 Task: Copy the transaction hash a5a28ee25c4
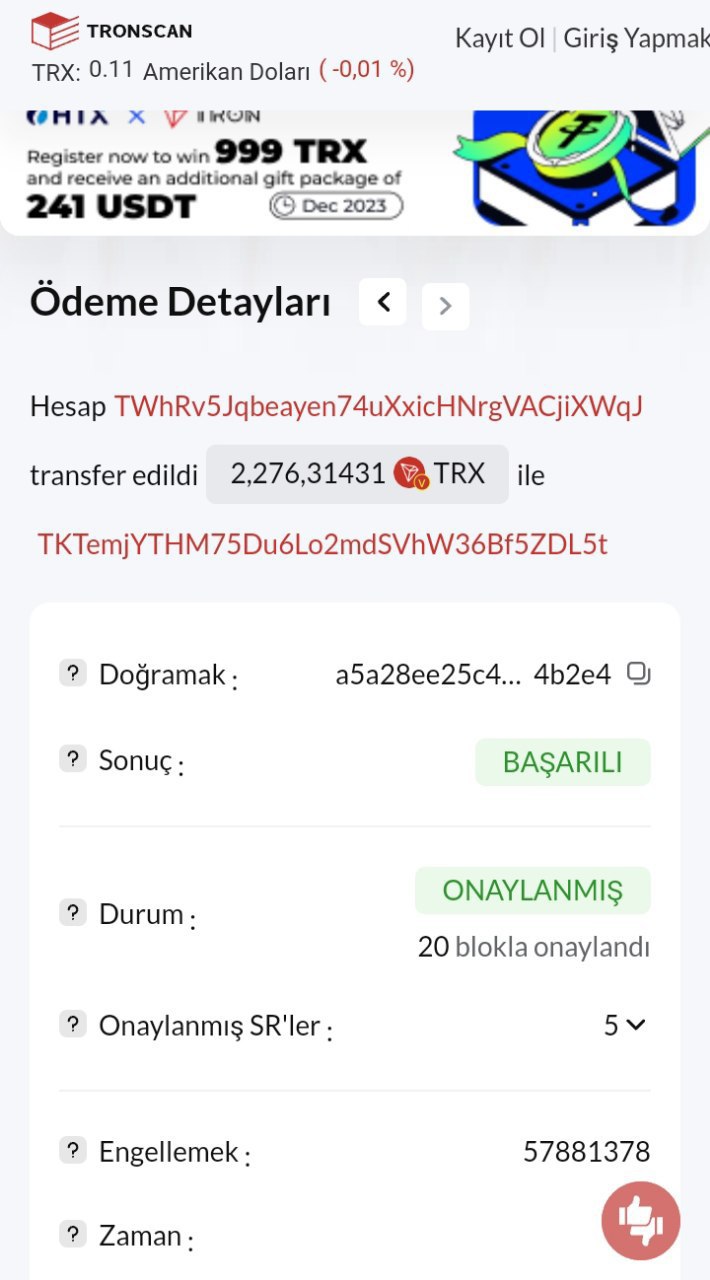coord(638,674)
